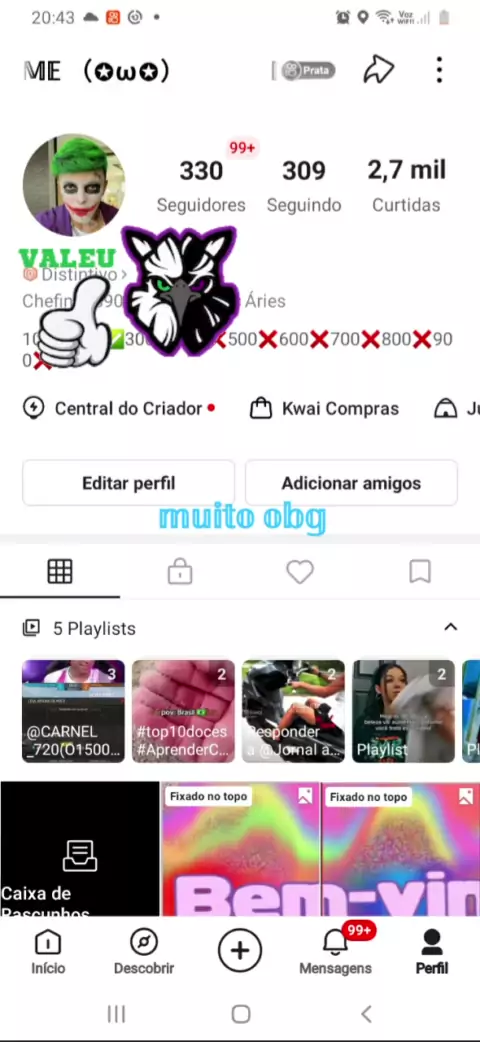
Task: Tap Adicionar amigos
Action: click(351, 483)
